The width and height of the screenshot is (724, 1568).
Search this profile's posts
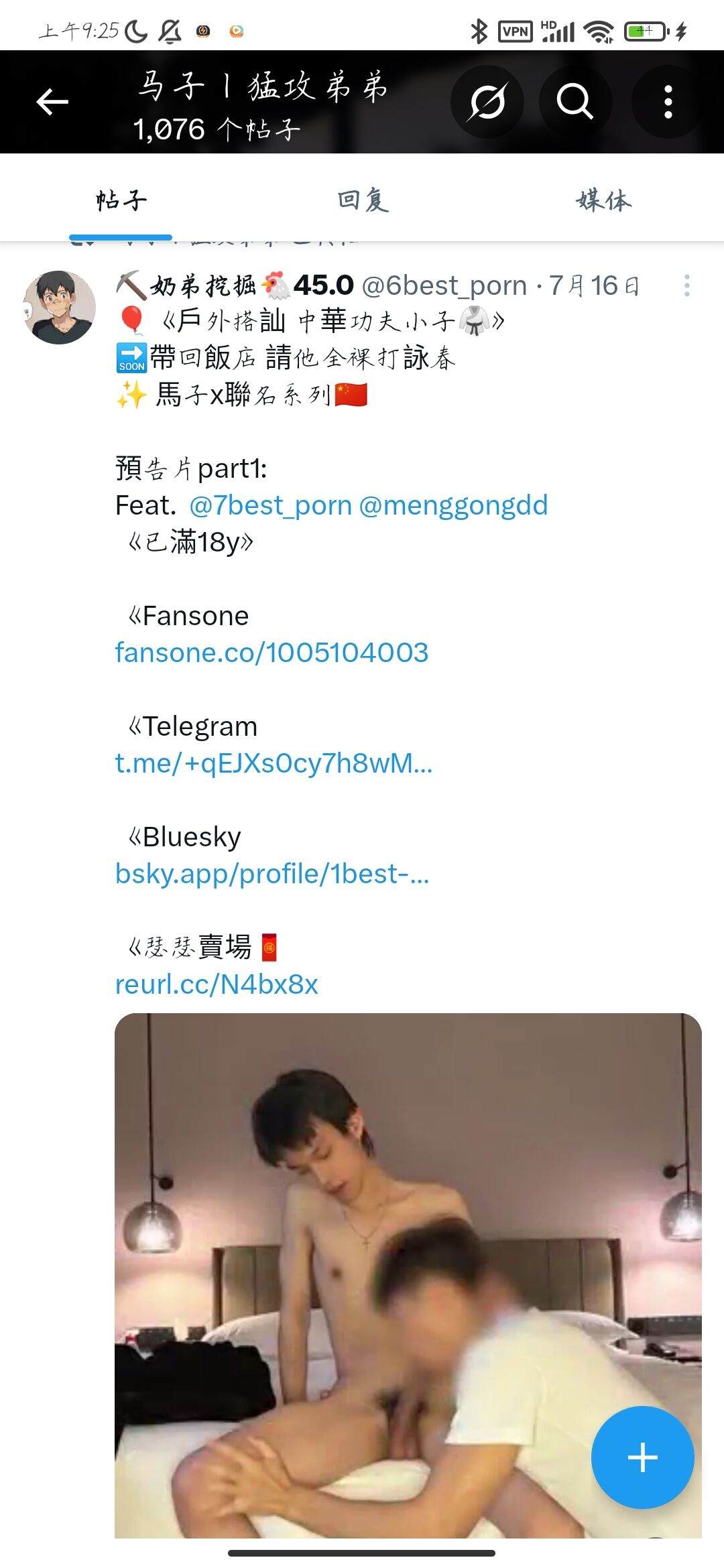tap(575, 102)
